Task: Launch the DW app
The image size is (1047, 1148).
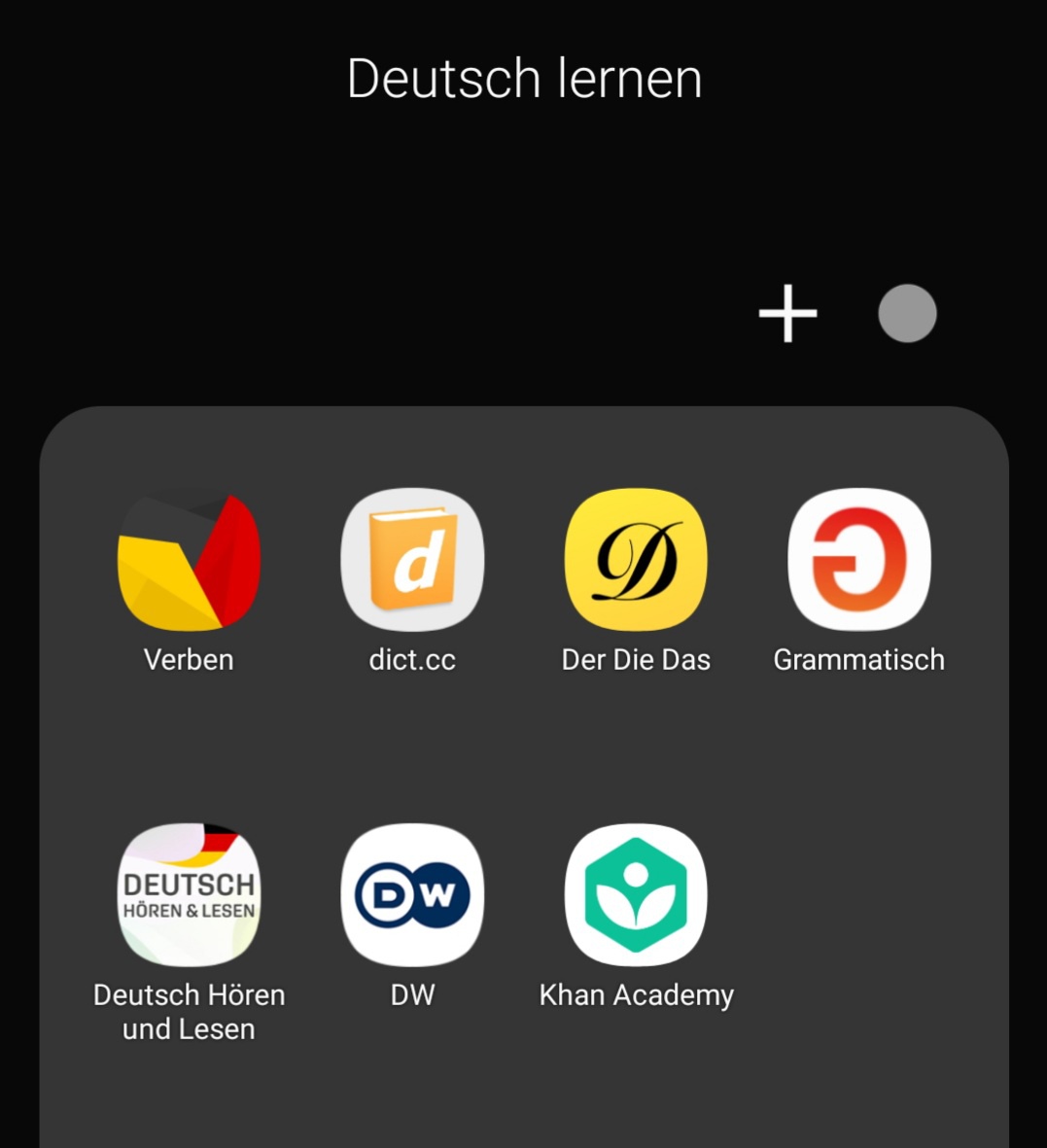Action: point(412,895)
